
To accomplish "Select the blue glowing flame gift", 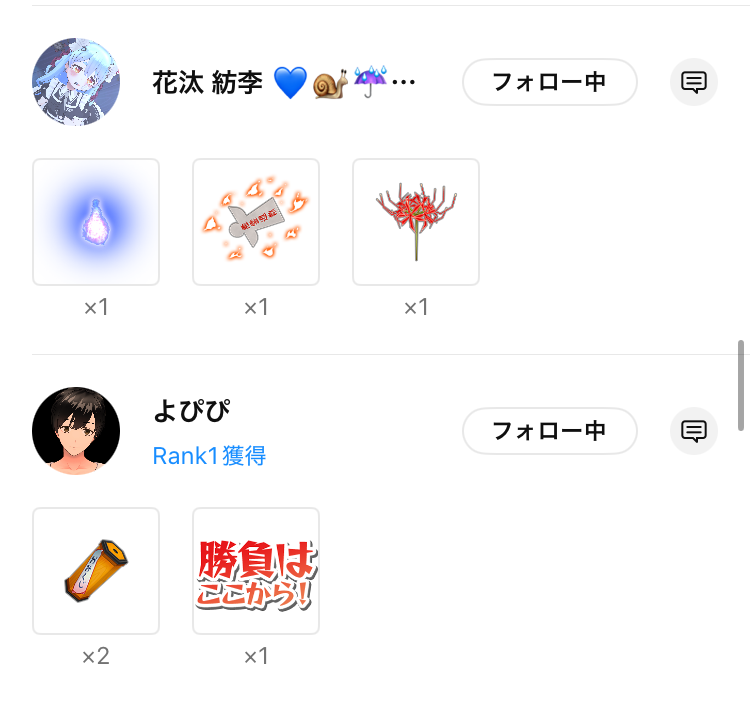I will (96, 222).
